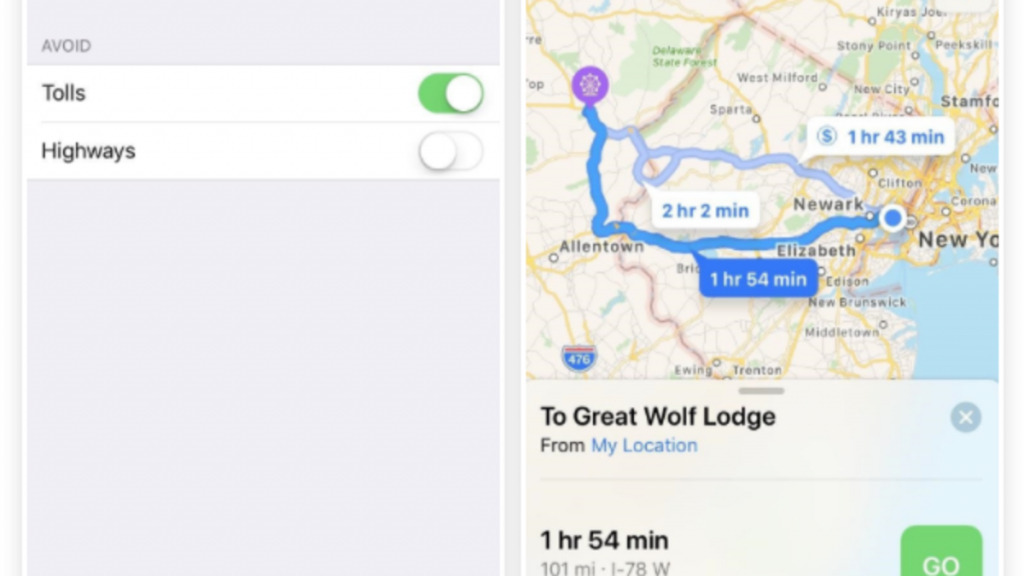Tap the purple destination pin on the map
Viewport: 1024px width, 576px height.
point(590,86)
